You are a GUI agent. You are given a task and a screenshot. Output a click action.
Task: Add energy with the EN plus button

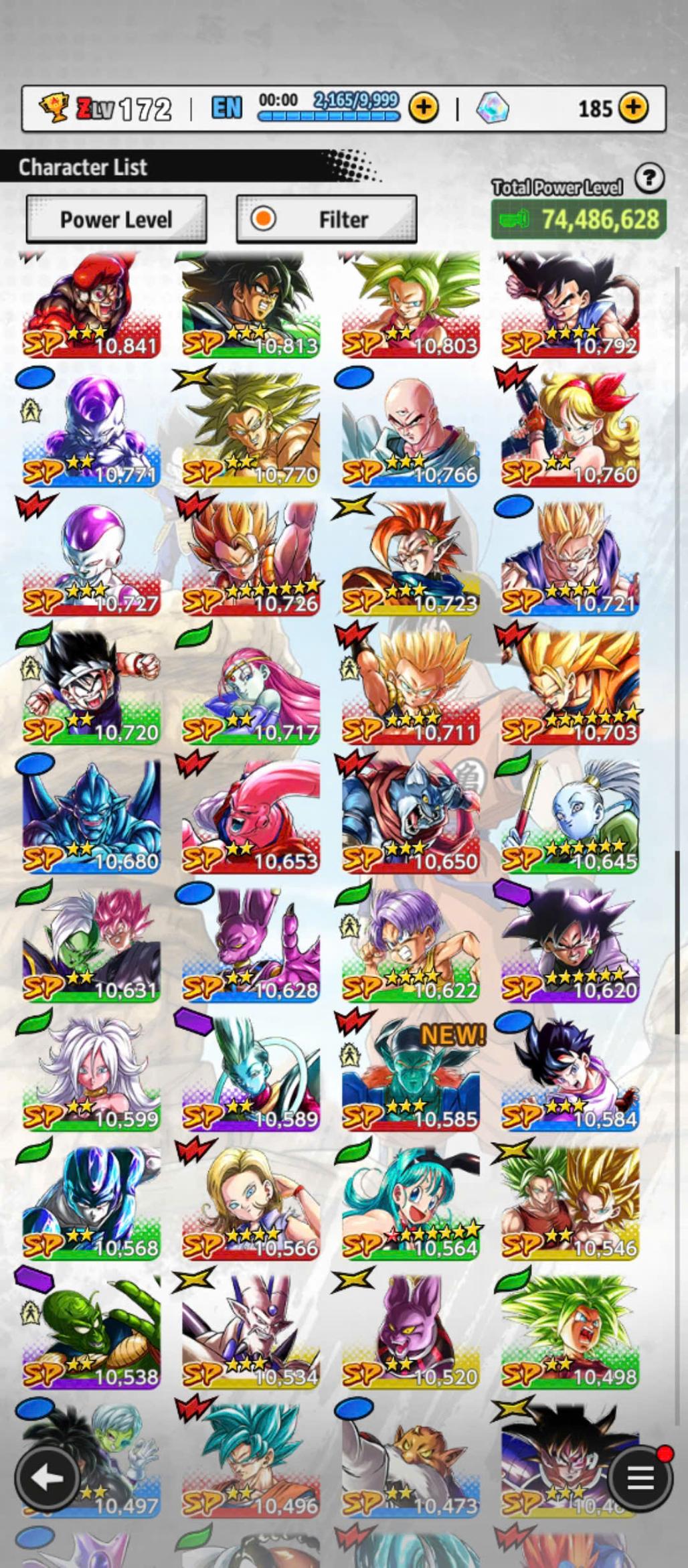(424, 107)
